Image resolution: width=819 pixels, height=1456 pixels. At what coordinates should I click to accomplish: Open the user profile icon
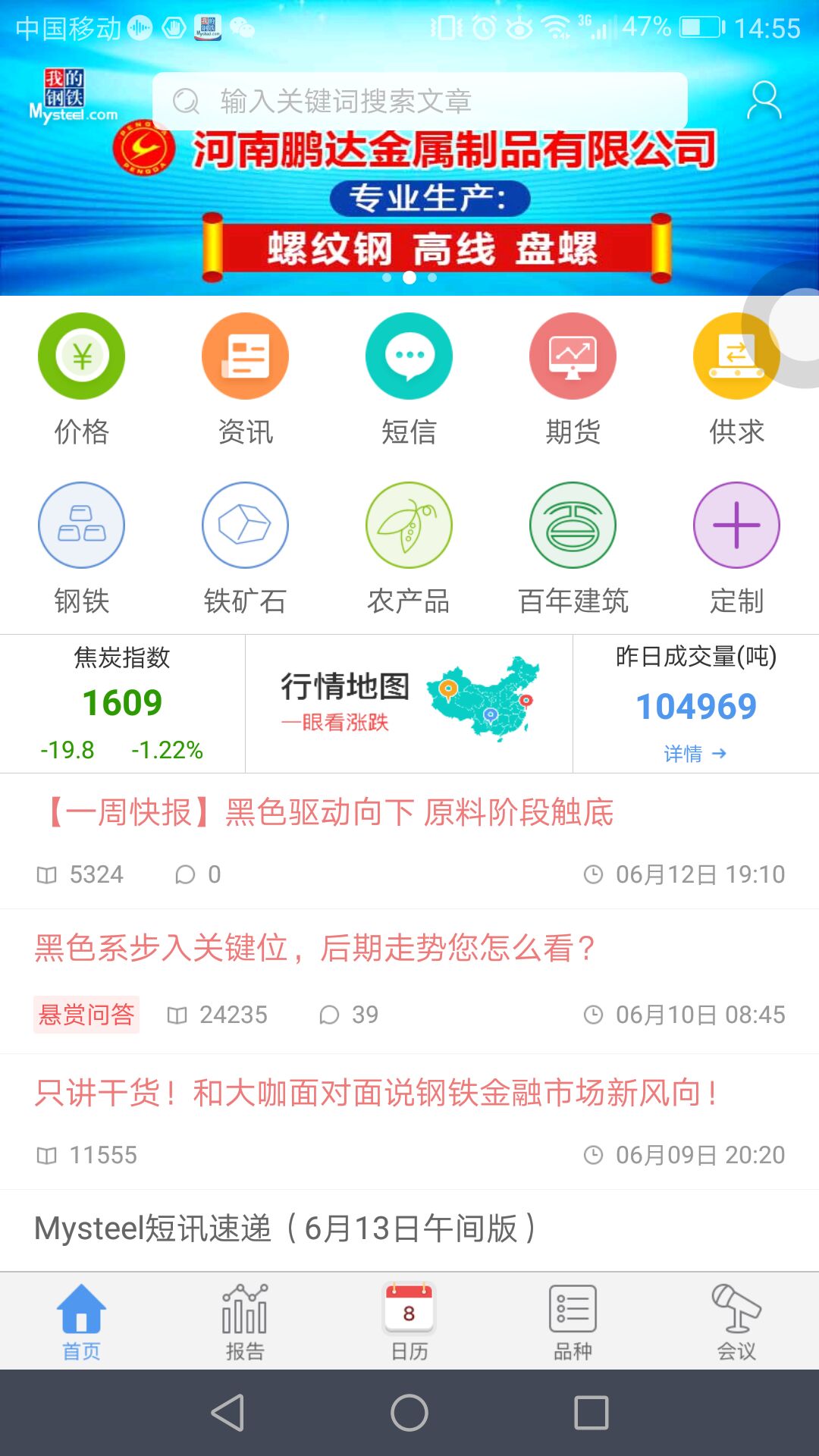764,101
